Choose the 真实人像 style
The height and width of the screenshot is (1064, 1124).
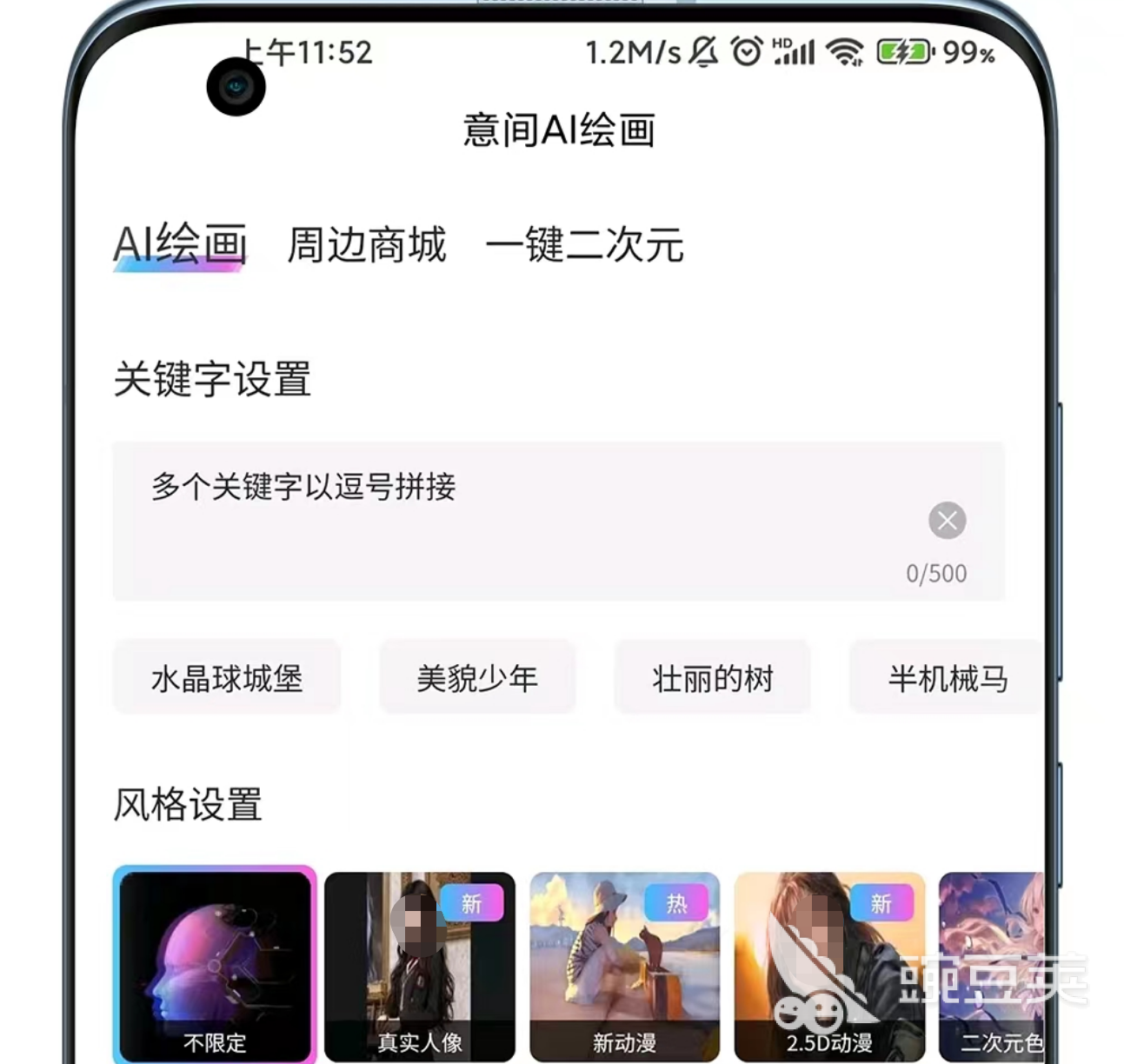(x=420, y=965)
